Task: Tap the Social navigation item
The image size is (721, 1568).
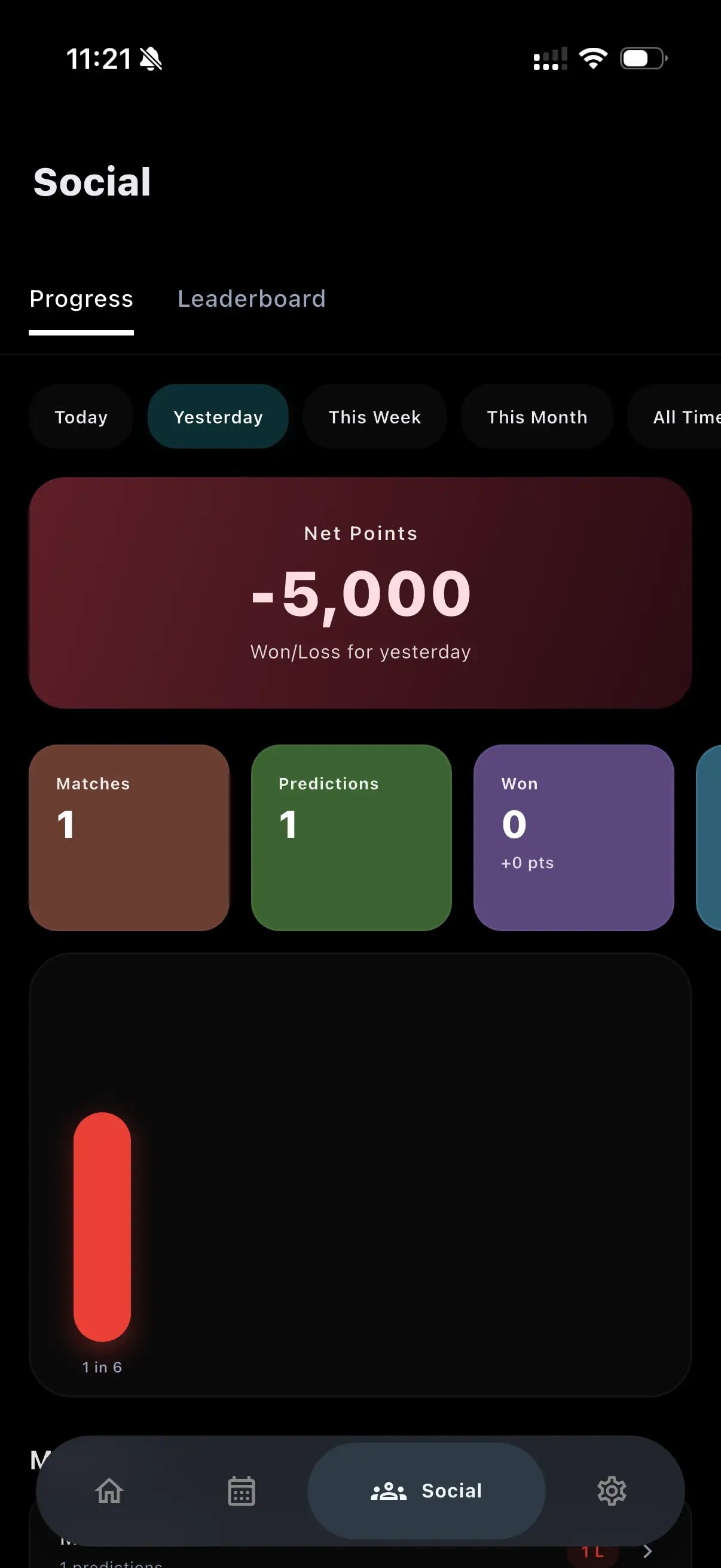Action: click(x=426, y=1491)
